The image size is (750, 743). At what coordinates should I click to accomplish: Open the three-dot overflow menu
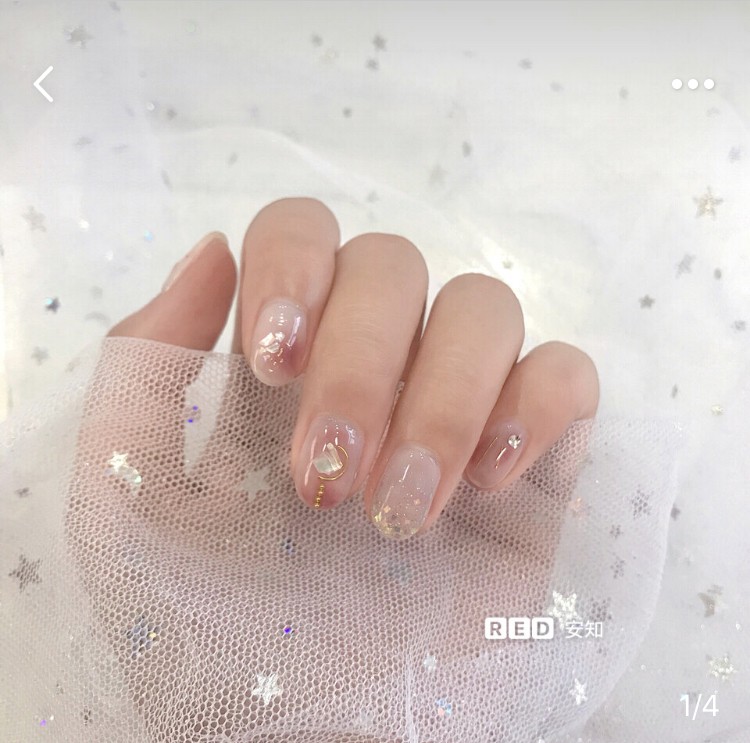(x=693, y=84)
